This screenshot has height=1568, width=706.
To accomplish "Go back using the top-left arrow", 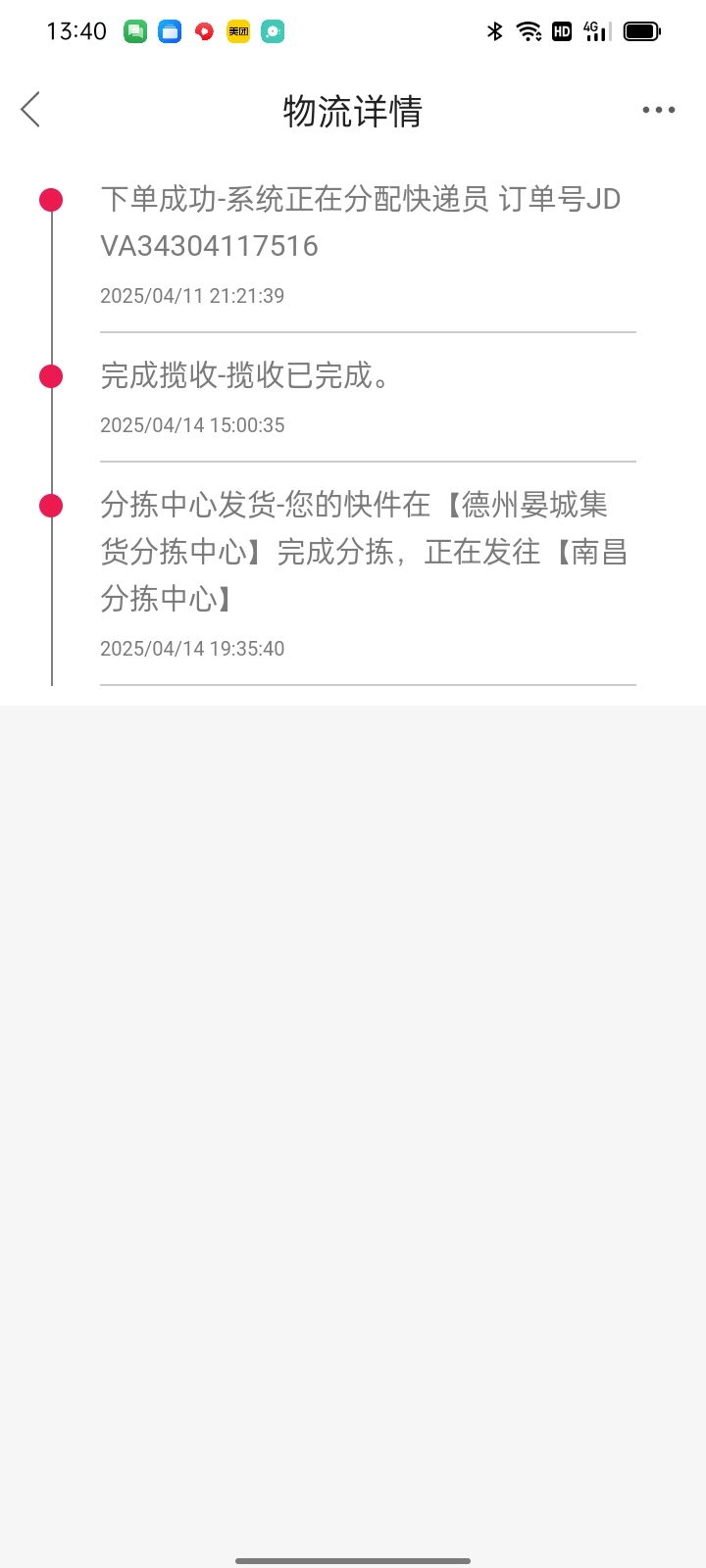I will click(x=31, y=110).
